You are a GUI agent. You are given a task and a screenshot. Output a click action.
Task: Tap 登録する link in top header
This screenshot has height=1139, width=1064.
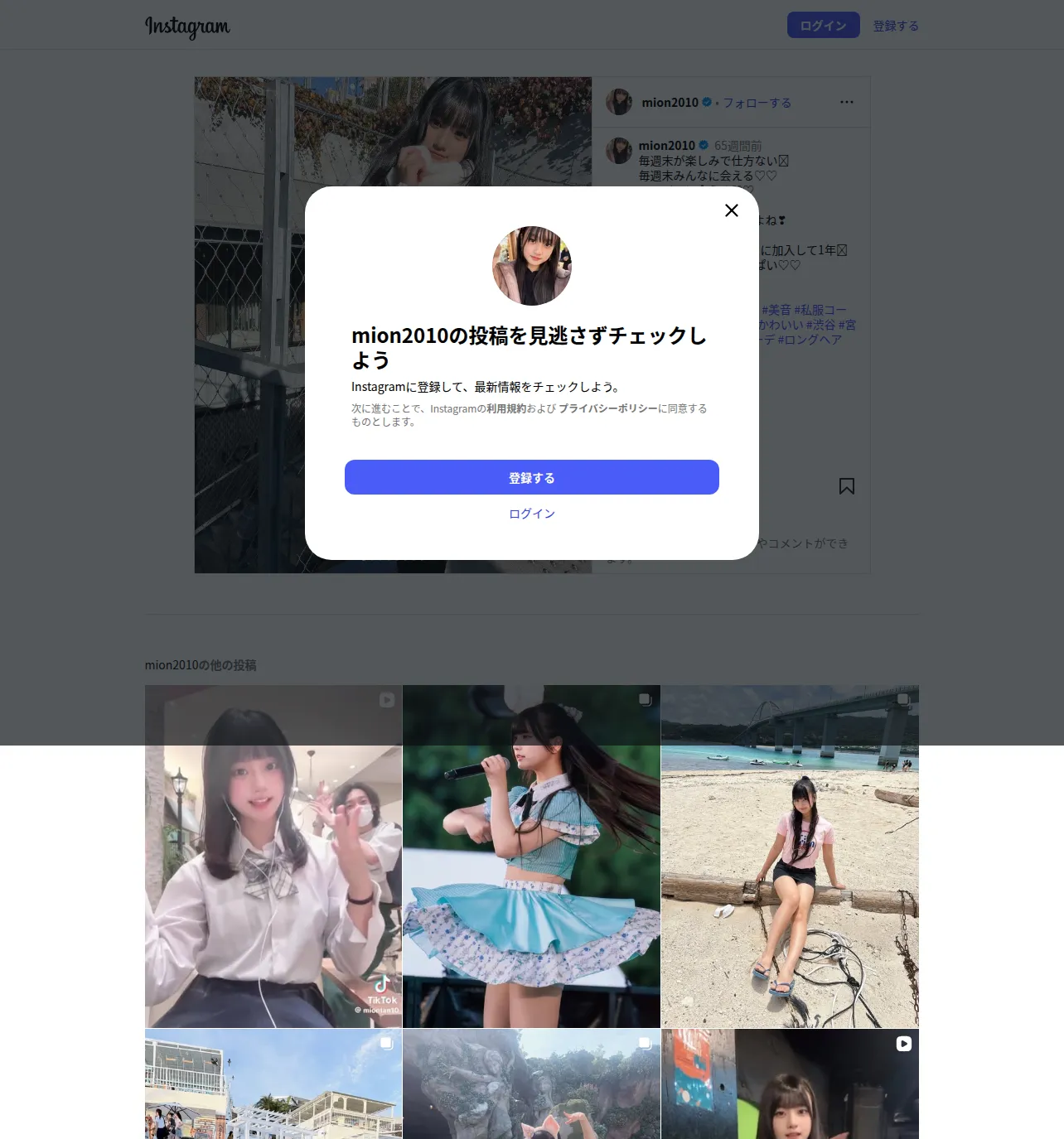(x=896, y=26)
